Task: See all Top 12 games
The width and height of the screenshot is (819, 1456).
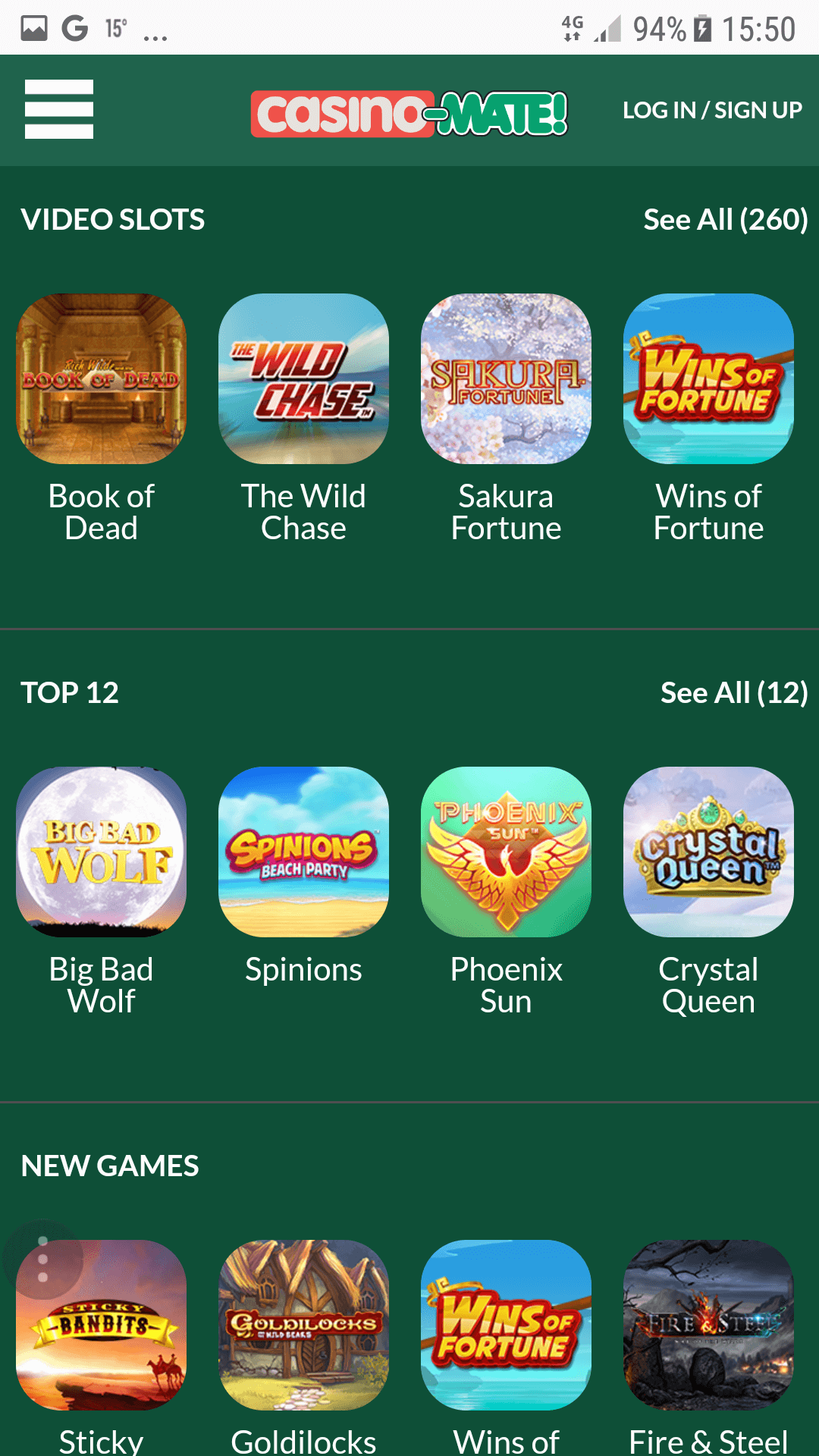Action: (733, 693)
